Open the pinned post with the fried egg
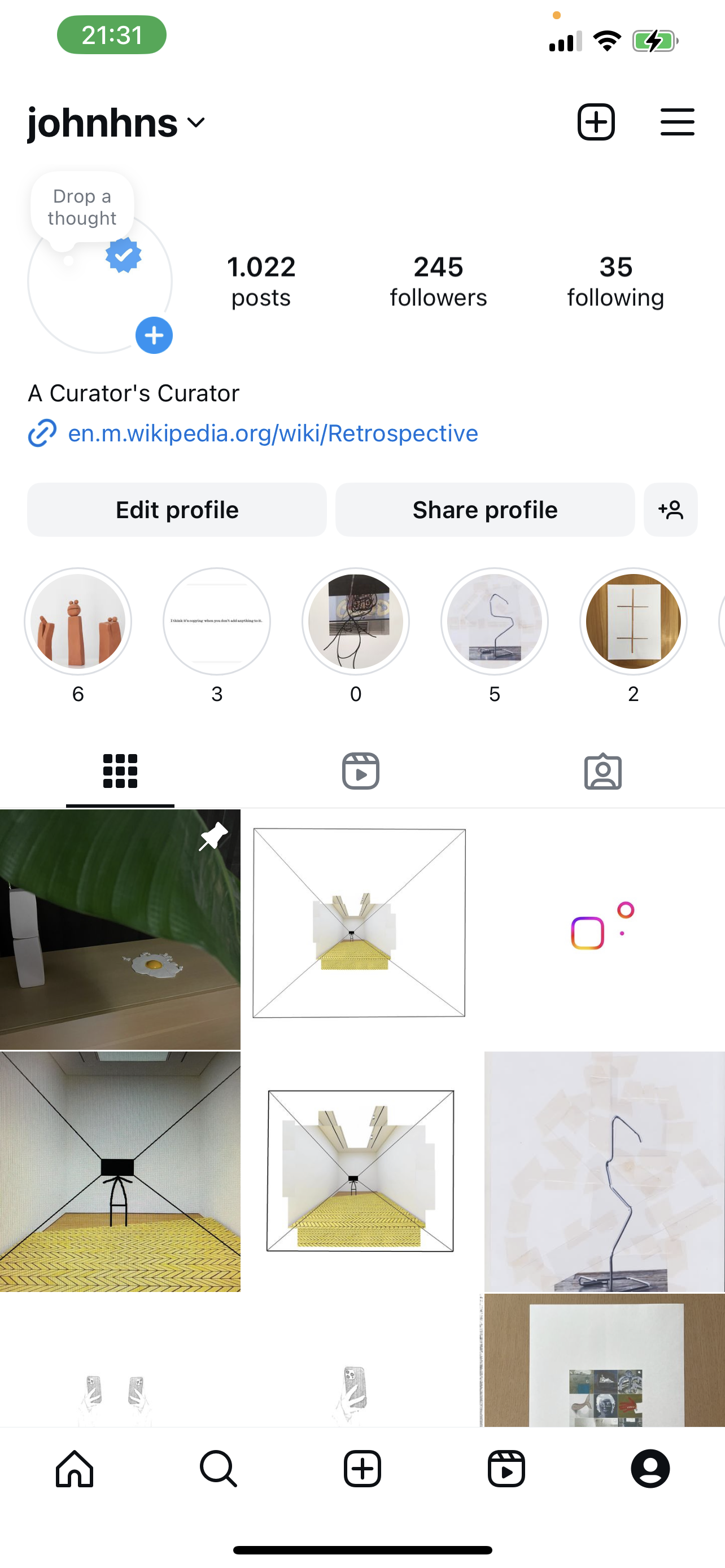725x1568 pixels. click(120, 930)
